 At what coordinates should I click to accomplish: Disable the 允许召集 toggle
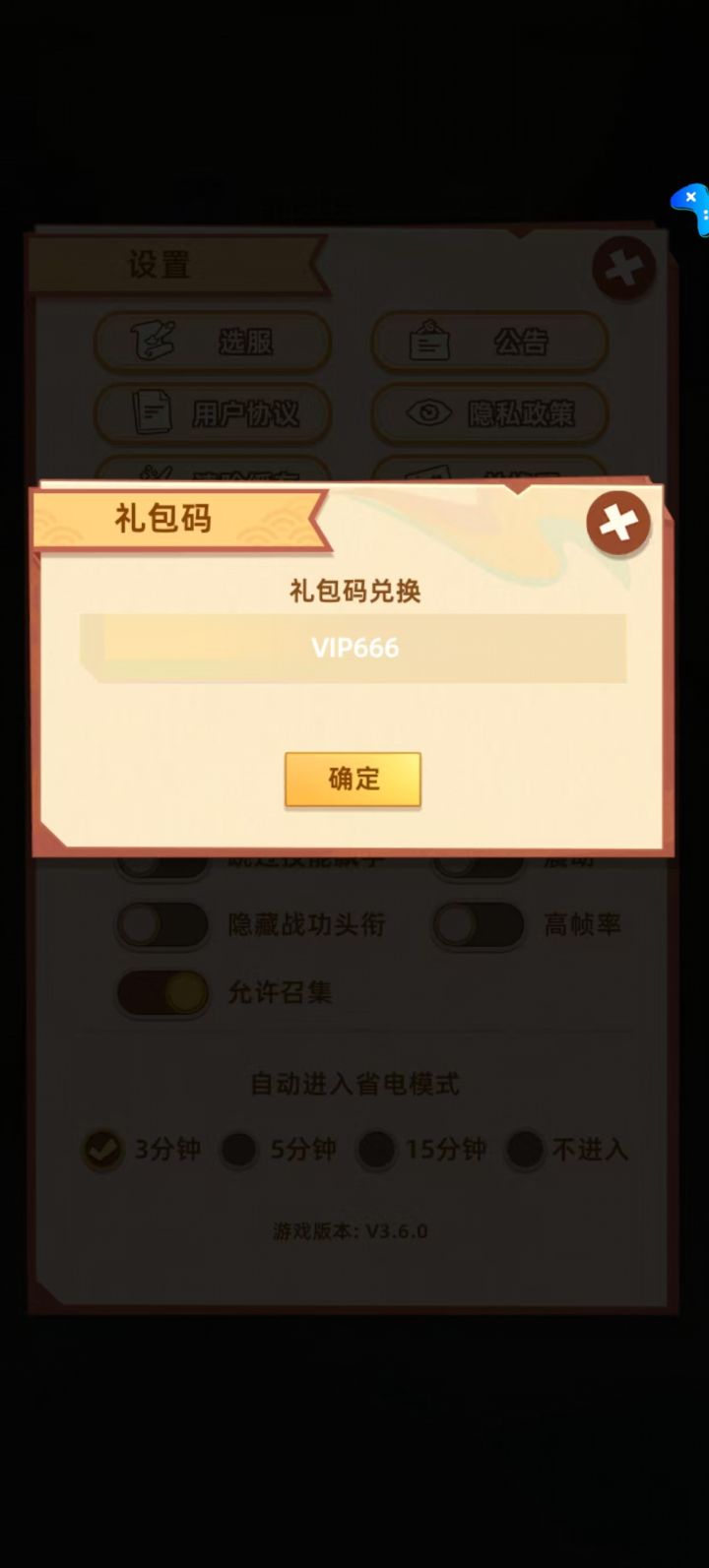click(162, 993)
